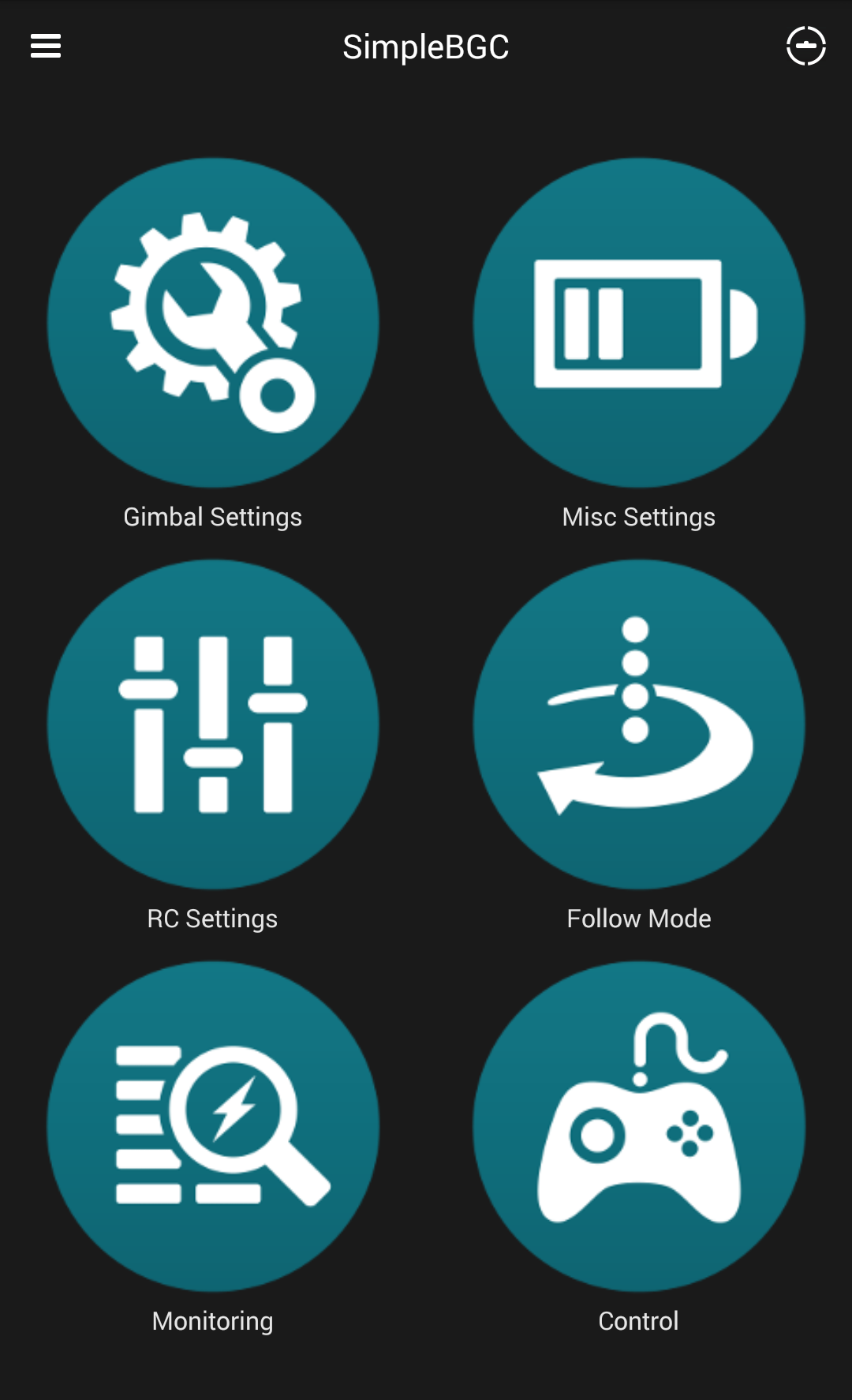Open the hamburger drawer menu
The image size is (852, 1400).
coord(46,46)
